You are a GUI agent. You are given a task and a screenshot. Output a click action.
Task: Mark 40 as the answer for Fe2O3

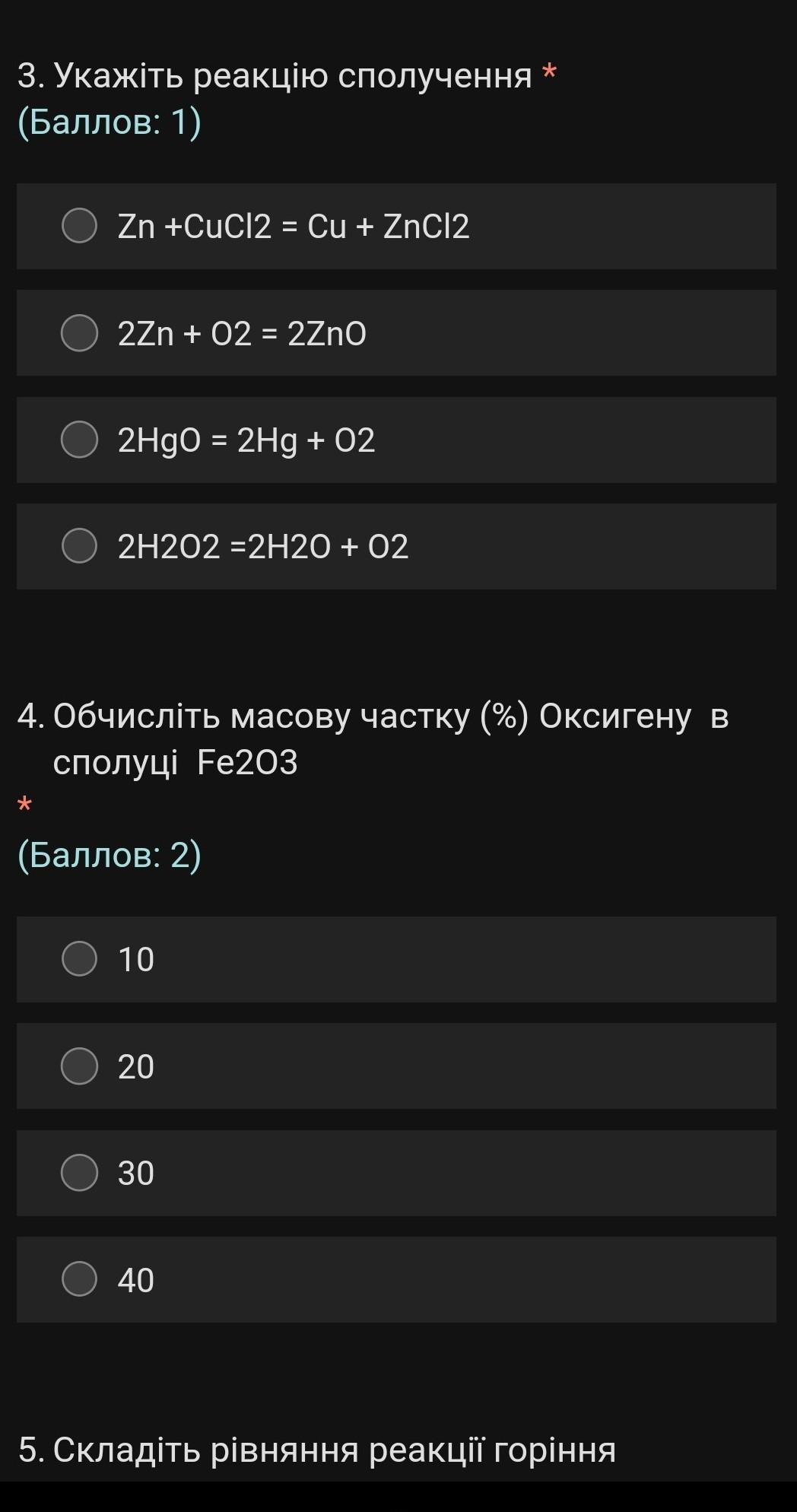click(396, 1279)
